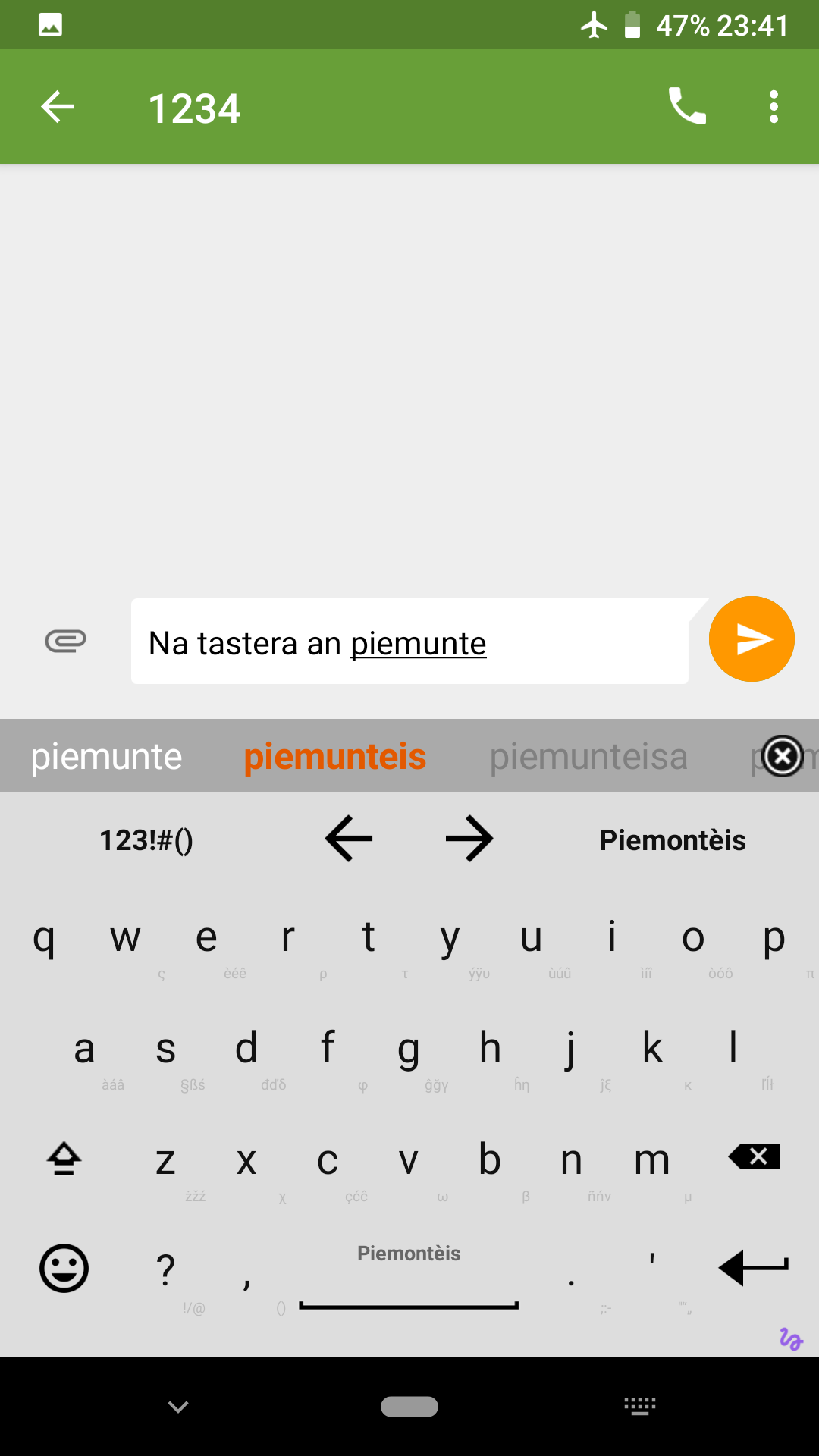Choose the suggestion "piemunteis"
819x1456 pixels.
335,757
